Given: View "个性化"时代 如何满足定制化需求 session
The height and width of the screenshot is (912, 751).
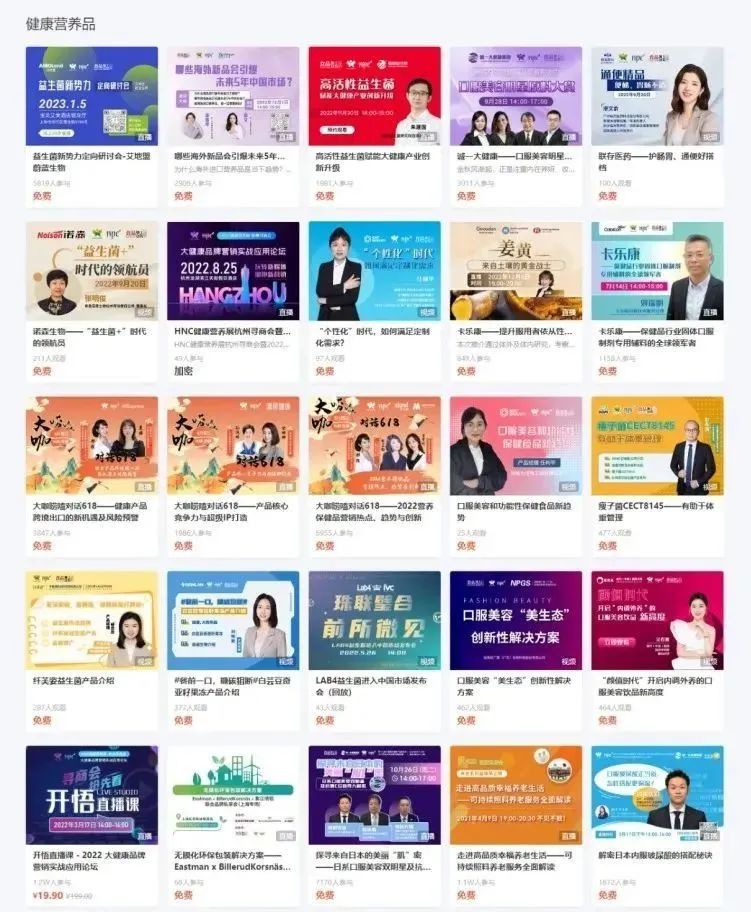Looking at the screenshot, I should (x=374, y=271).
